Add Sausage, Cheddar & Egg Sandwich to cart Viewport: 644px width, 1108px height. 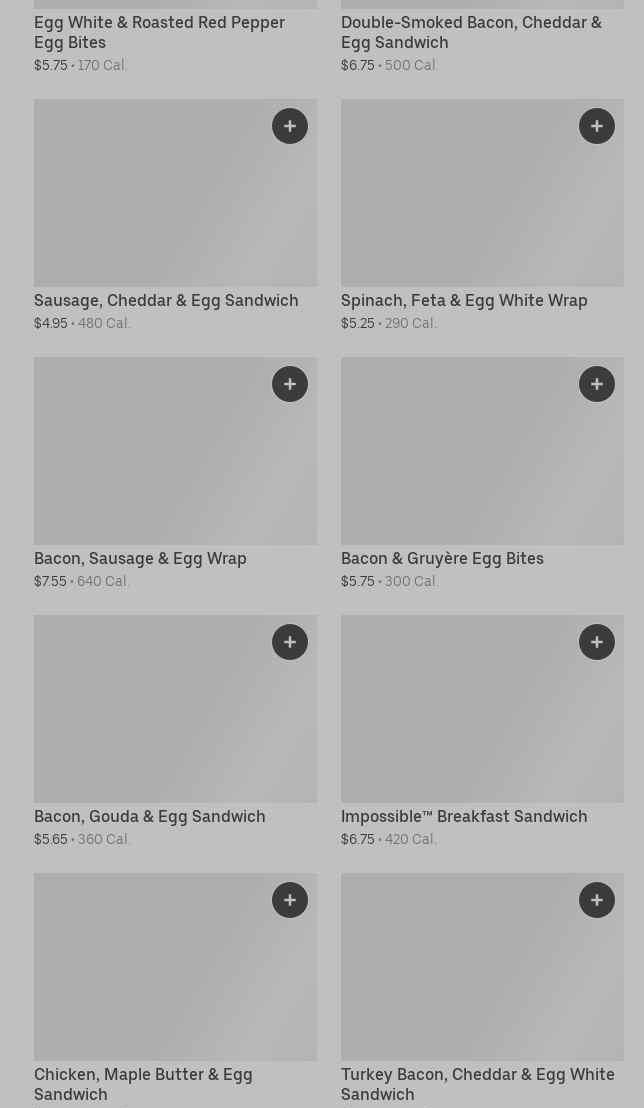[290, 126]
